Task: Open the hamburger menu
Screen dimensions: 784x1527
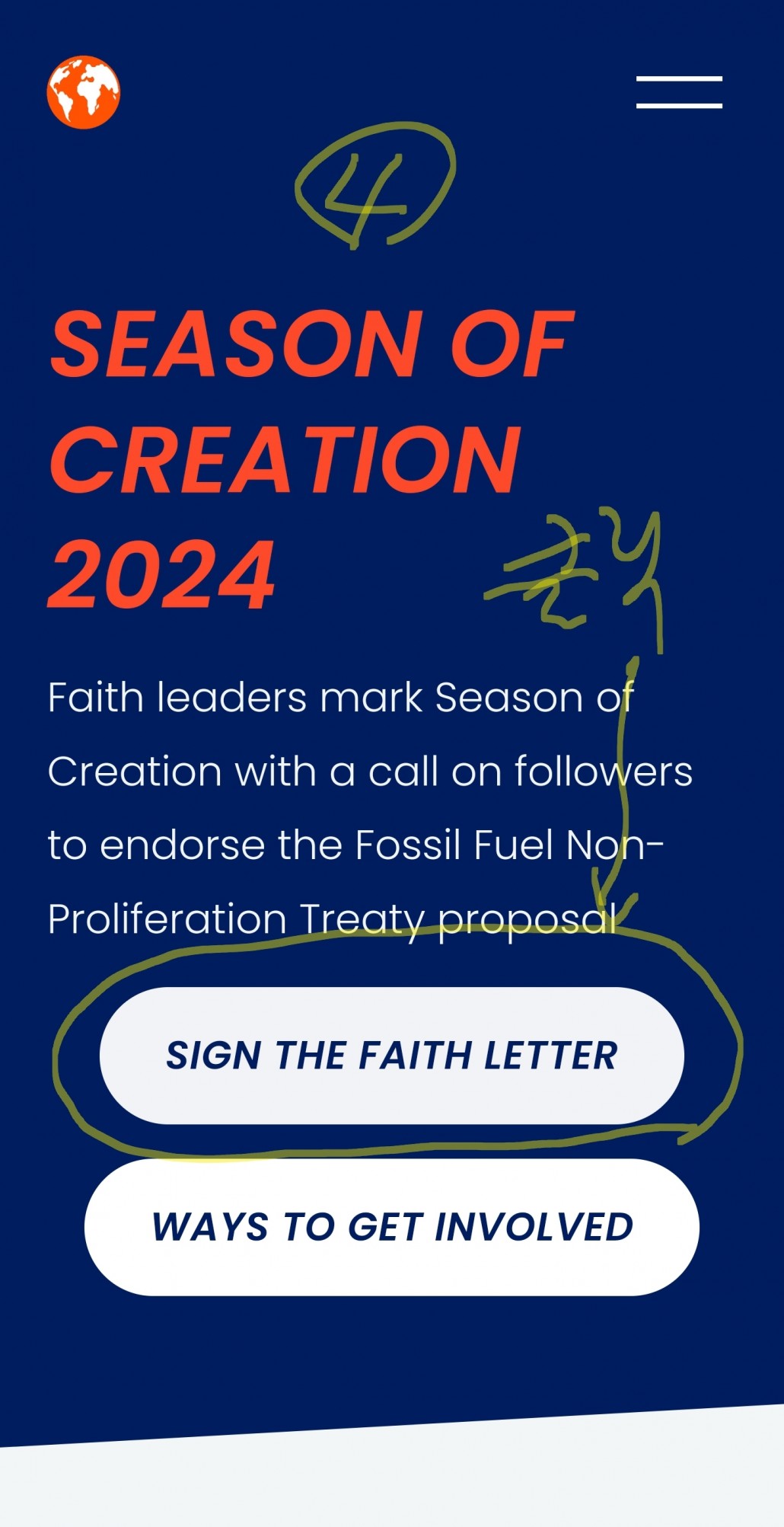Action: click(679, 92)
